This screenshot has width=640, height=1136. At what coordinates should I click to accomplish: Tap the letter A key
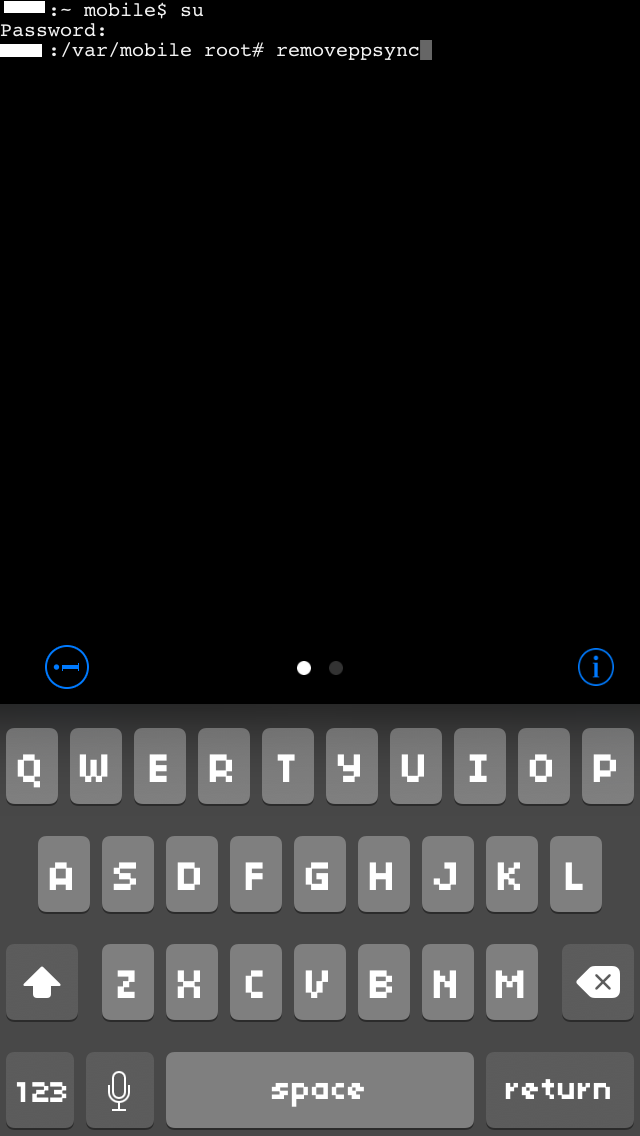tap(64, 874)
